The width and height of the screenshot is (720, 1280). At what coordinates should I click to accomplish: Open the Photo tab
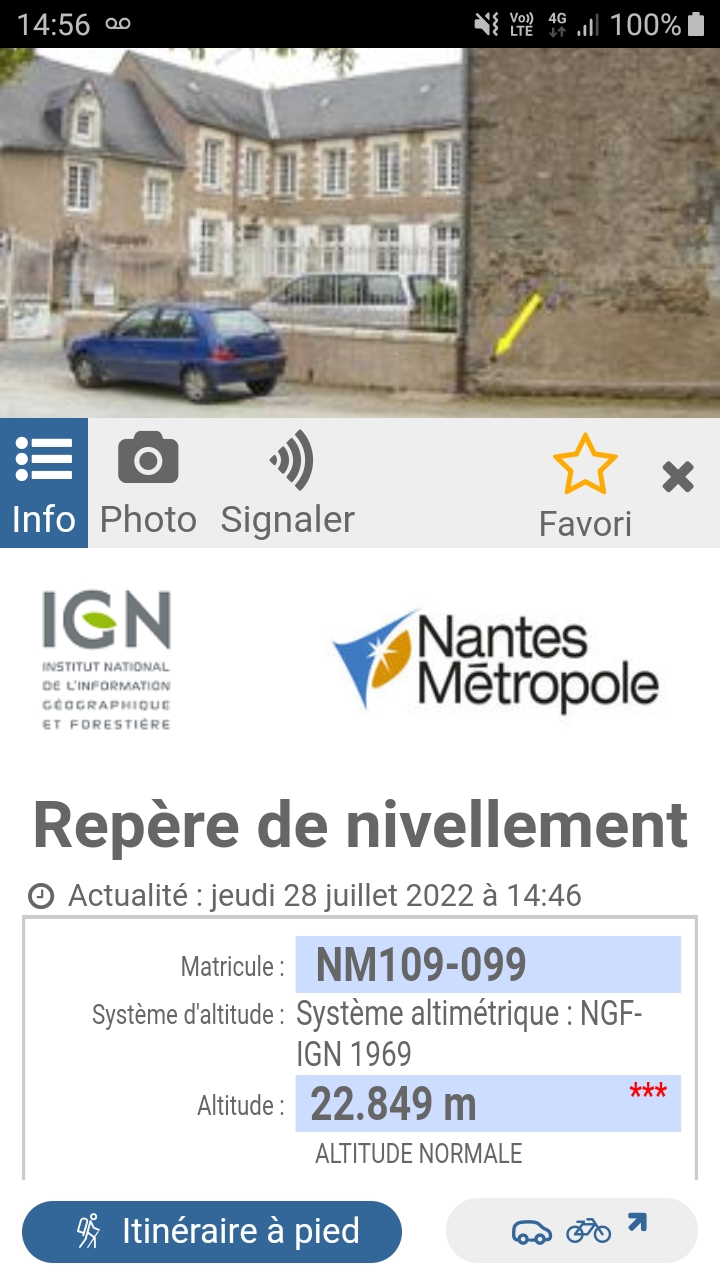coord(148,483)
